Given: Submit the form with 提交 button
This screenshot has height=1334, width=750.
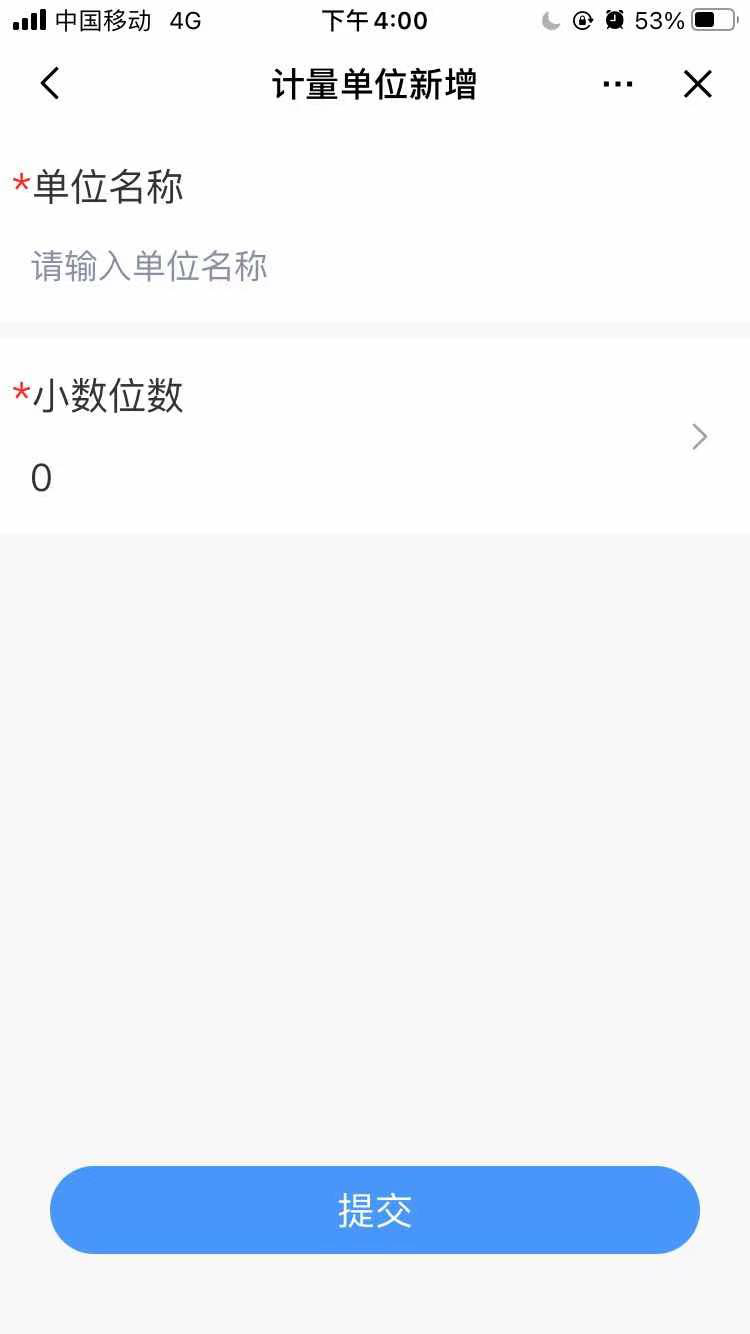Looking at the screenshot, I should click(x=375, y=1210).
